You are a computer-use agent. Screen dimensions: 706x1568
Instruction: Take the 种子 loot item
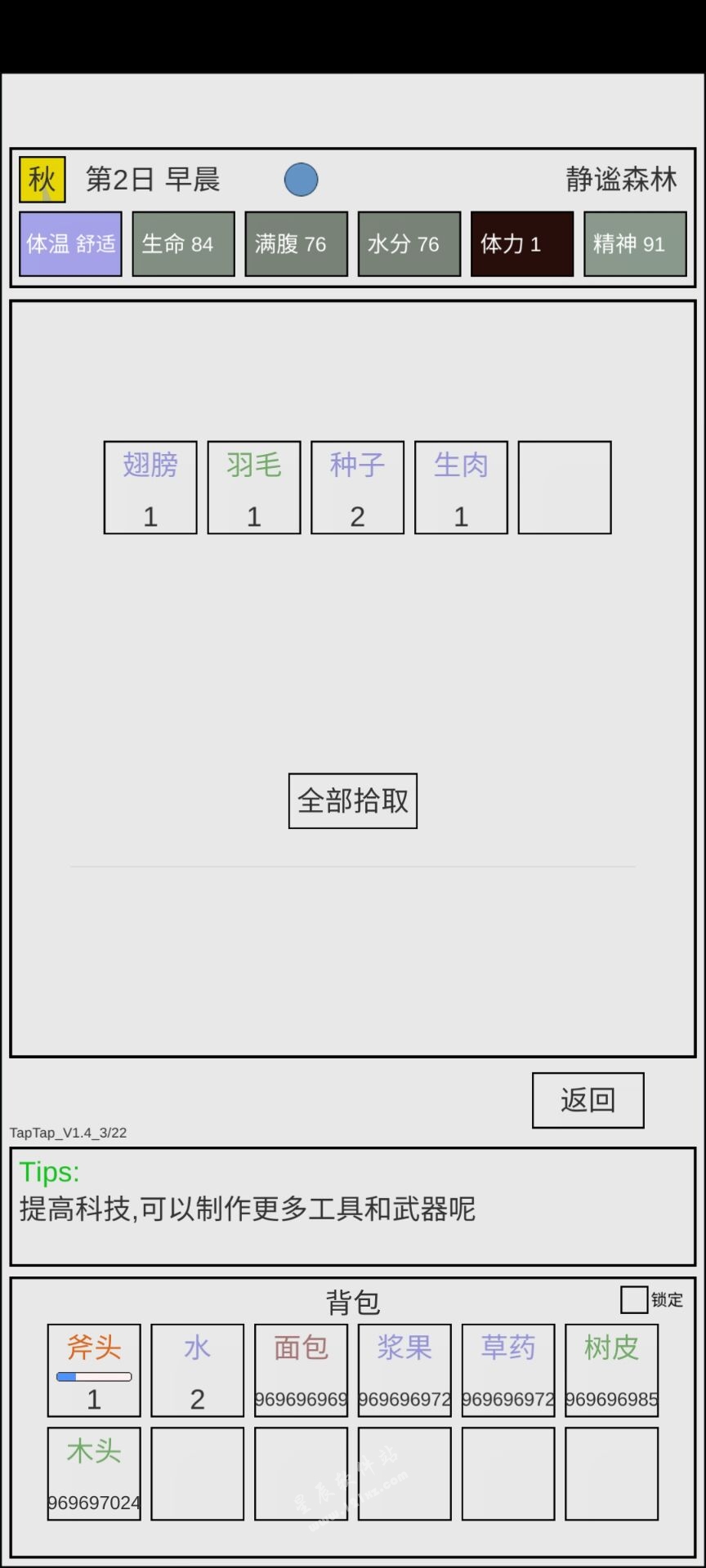tap(357, 488)
